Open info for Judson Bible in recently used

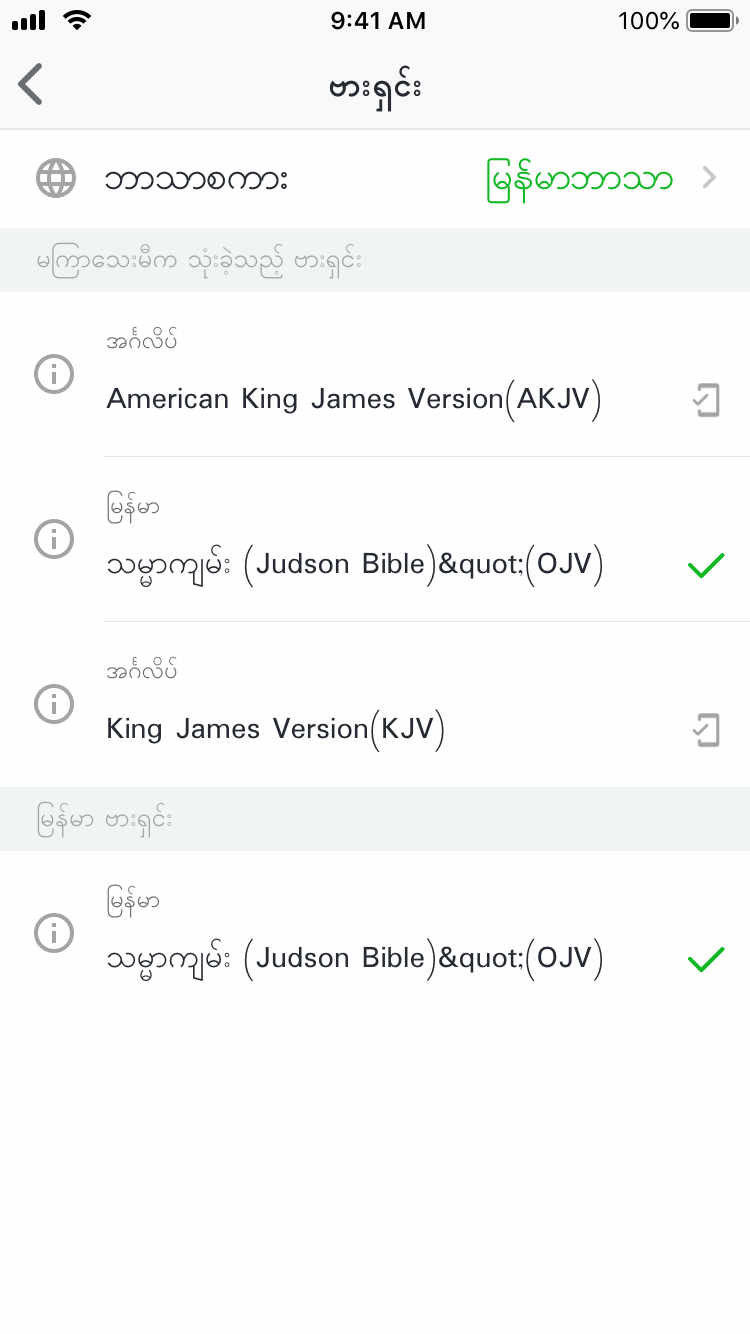pyautogui.click(x=54, y=540)
